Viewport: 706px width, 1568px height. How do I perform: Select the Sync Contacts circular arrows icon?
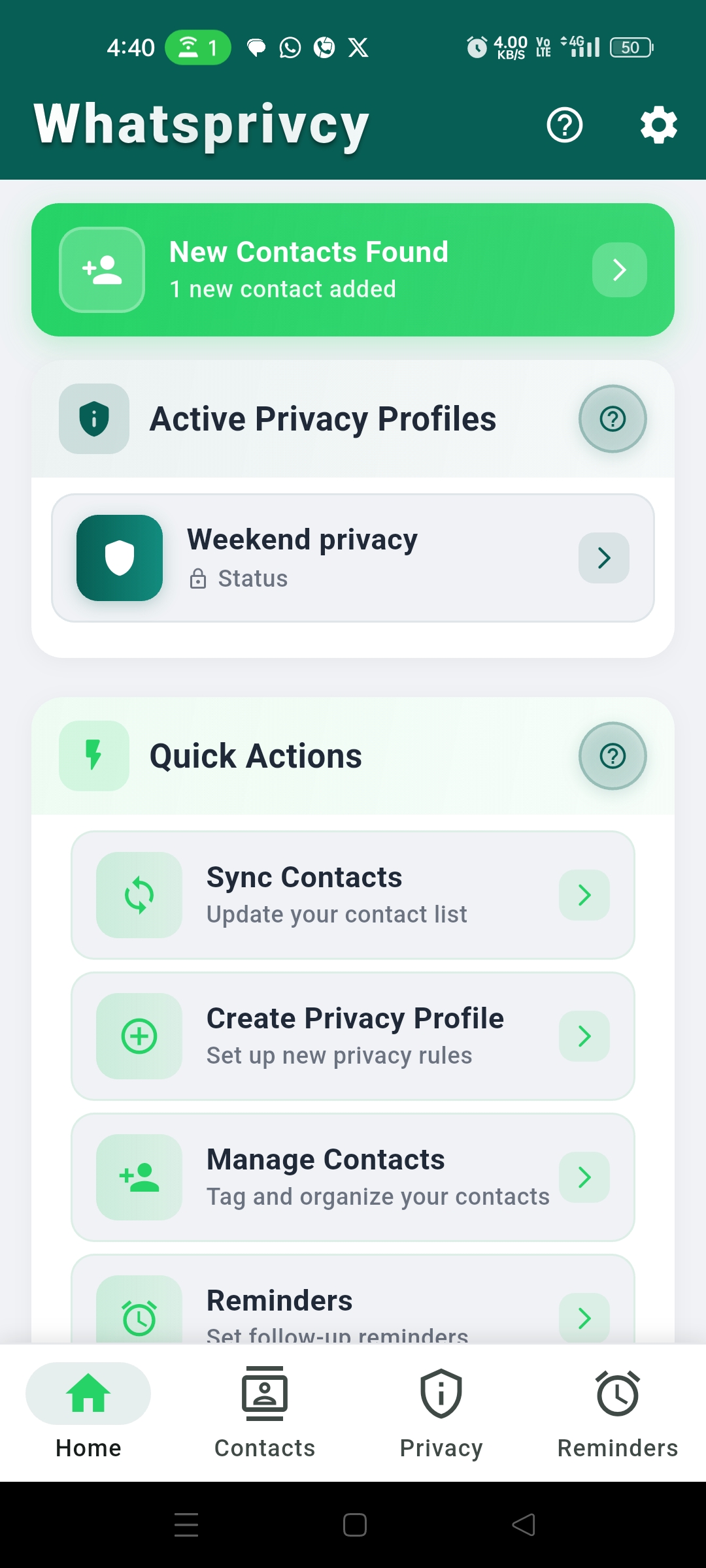point(139,894)
